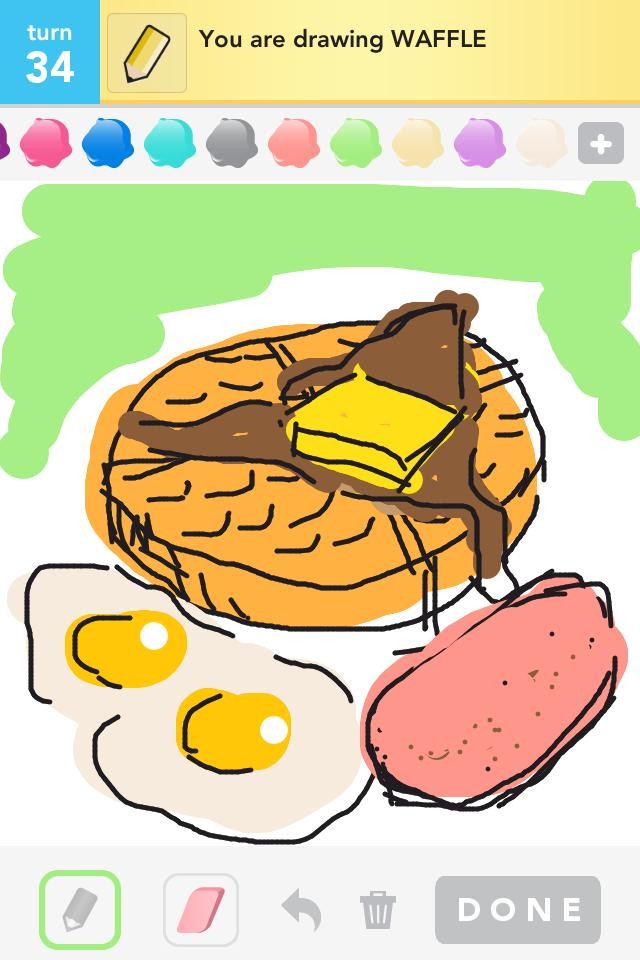Finish the drawing with DONE
This screenshot has width=640, height=960.
(x=518, y=910)
